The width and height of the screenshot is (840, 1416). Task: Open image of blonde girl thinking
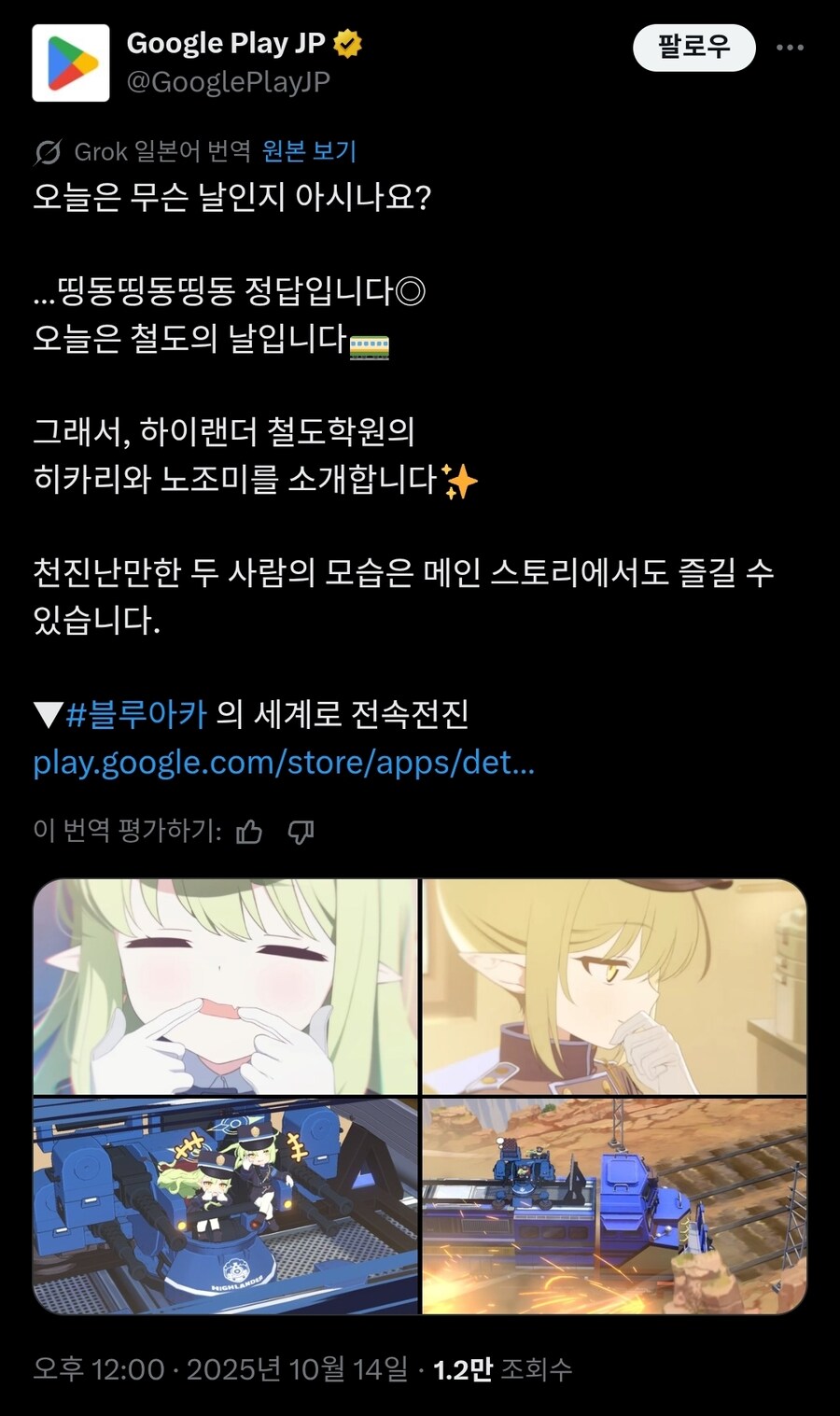(614, 986)
